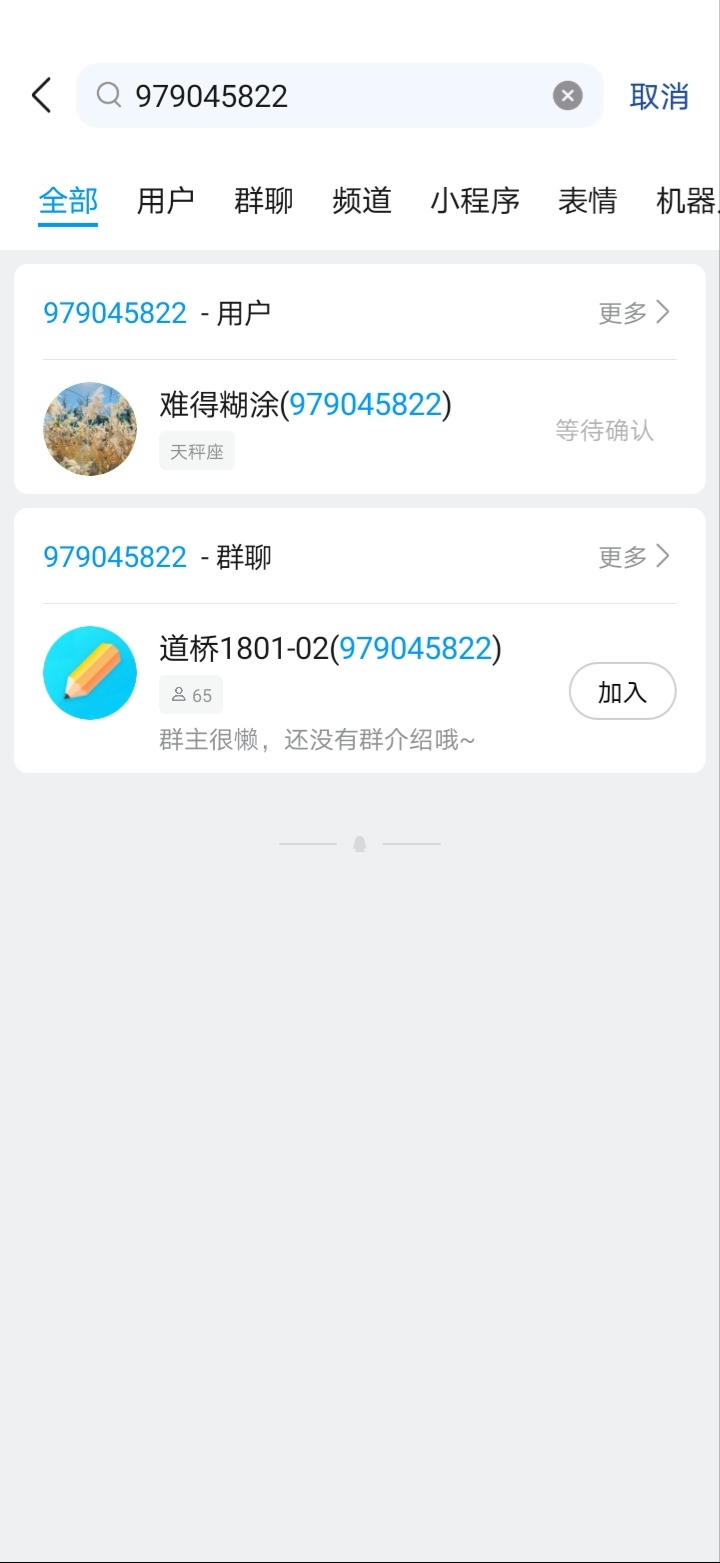Switch to the 用户 tab

tap(165, 201)
